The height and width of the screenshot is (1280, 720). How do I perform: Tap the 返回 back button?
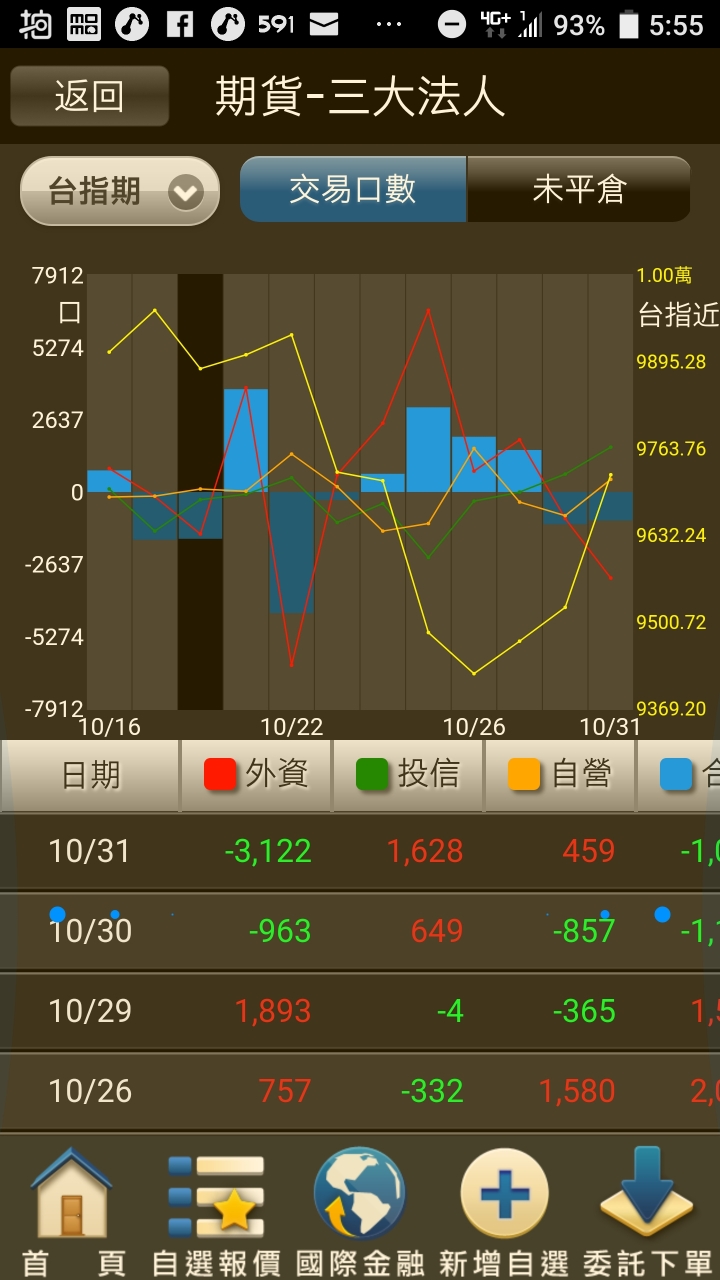[89, 97]
